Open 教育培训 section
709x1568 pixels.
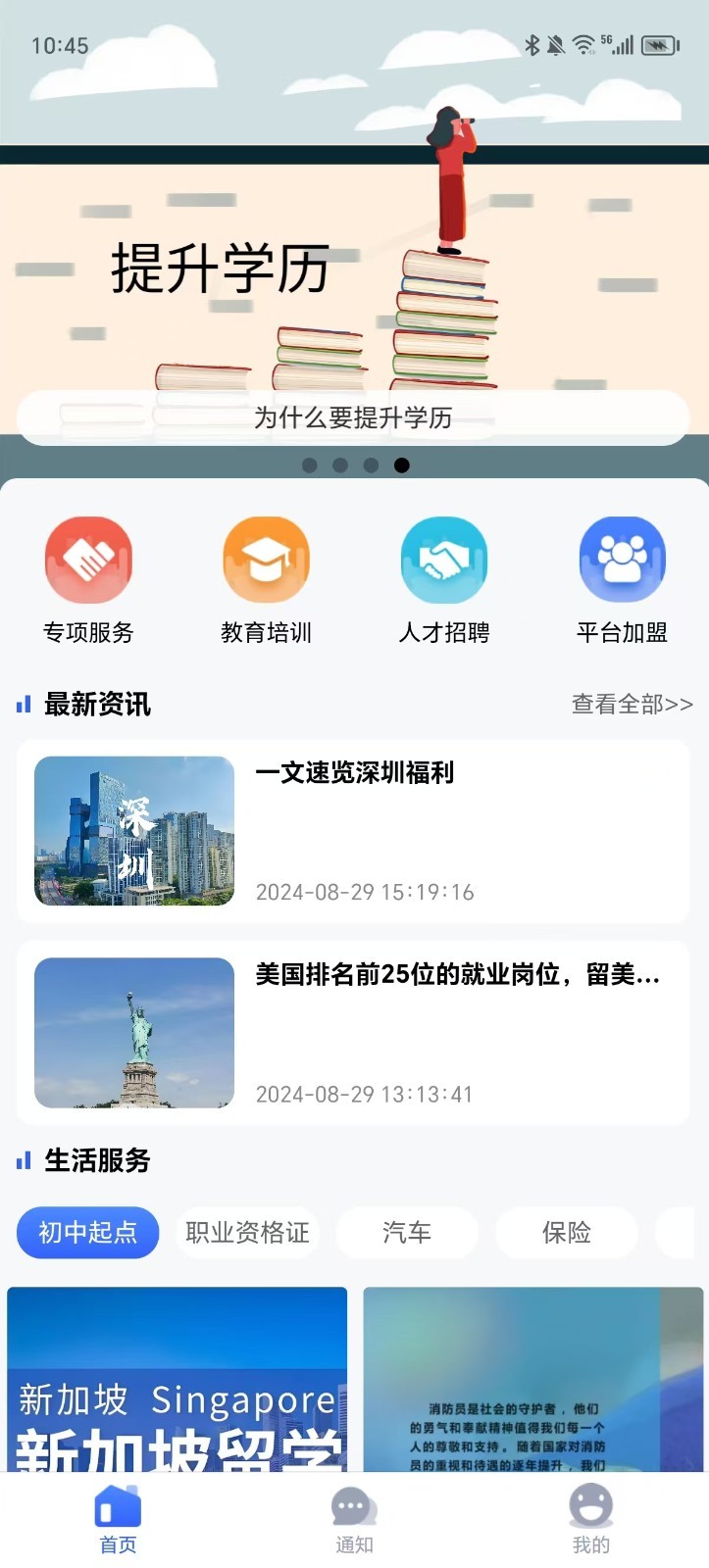[x=266, y=580]
